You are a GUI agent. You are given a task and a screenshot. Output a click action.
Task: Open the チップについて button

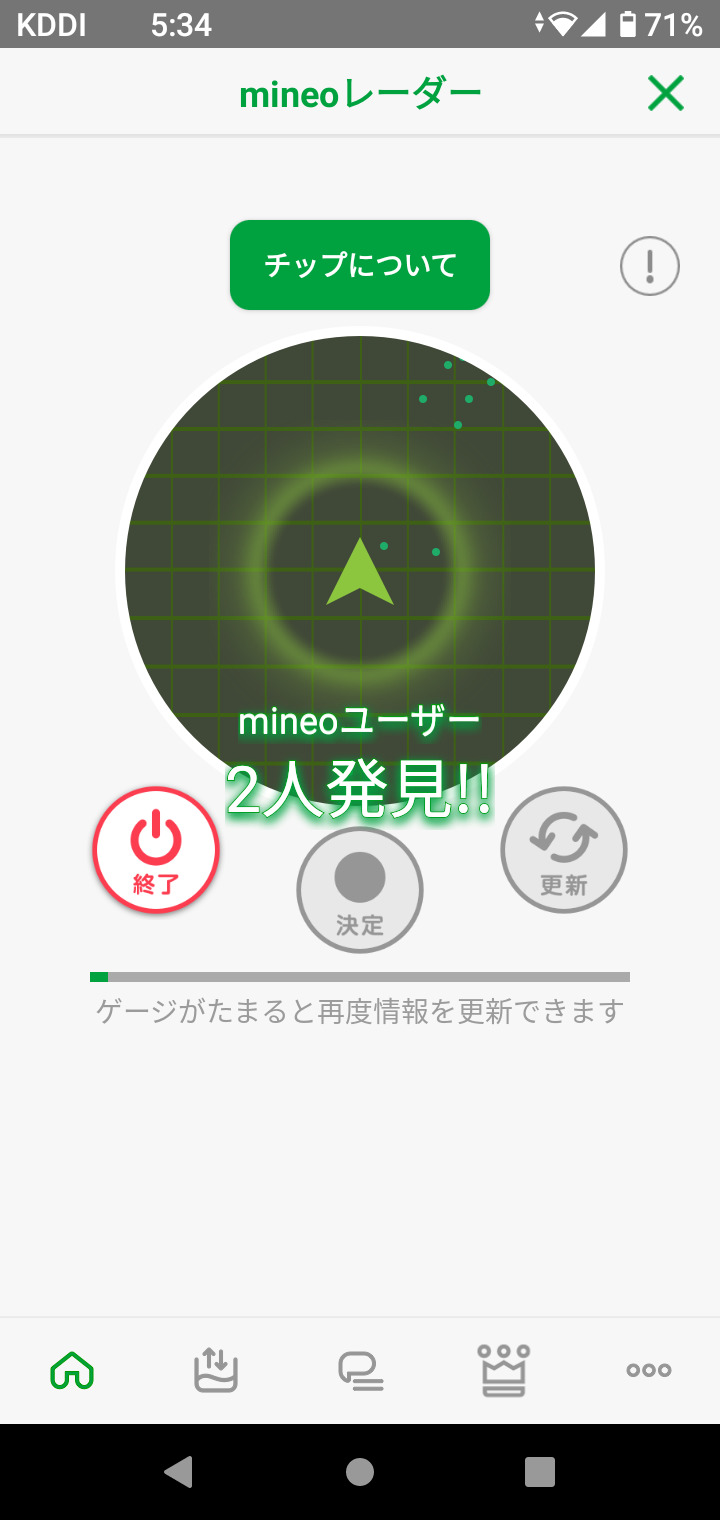point(360,265)
